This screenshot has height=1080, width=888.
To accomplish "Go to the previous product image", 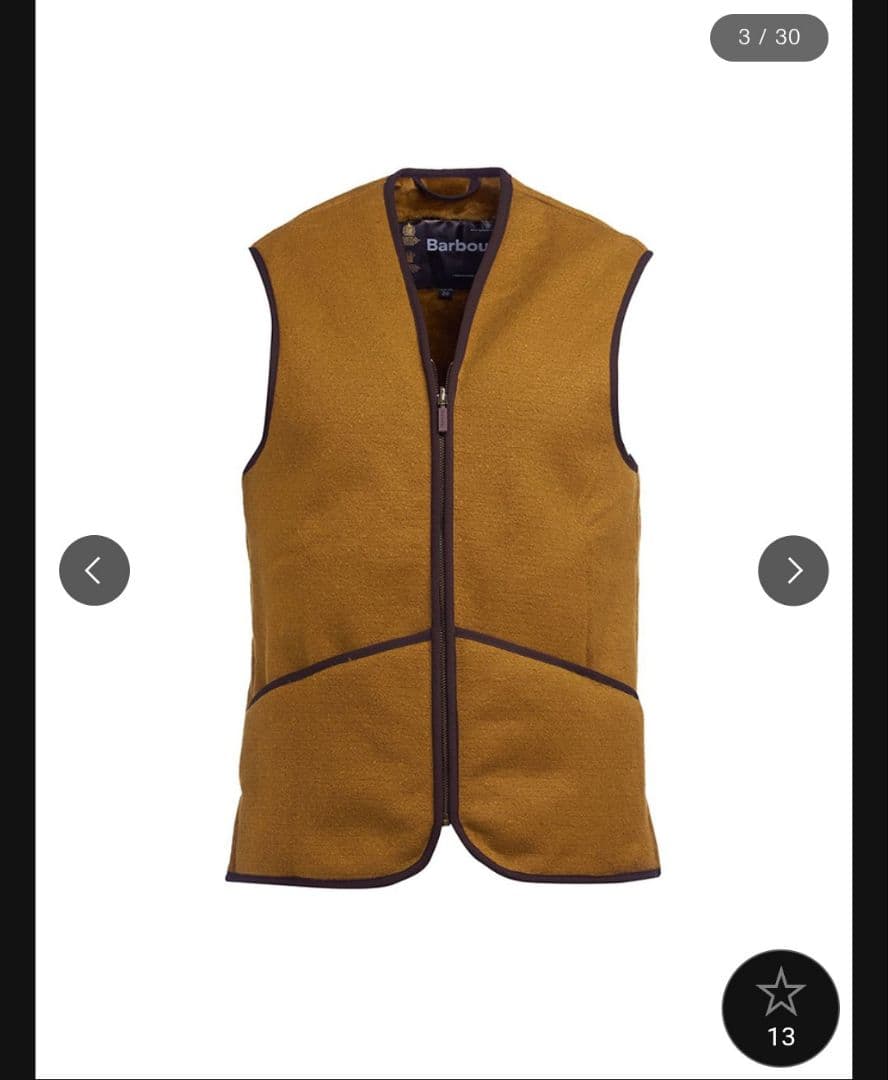I will point(94,570).
